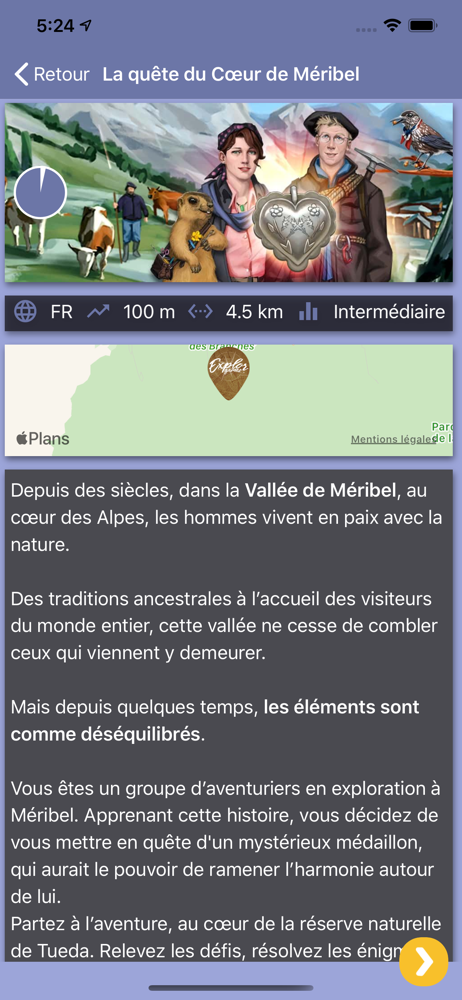Open the Mentions légales link

coord(393,439)
